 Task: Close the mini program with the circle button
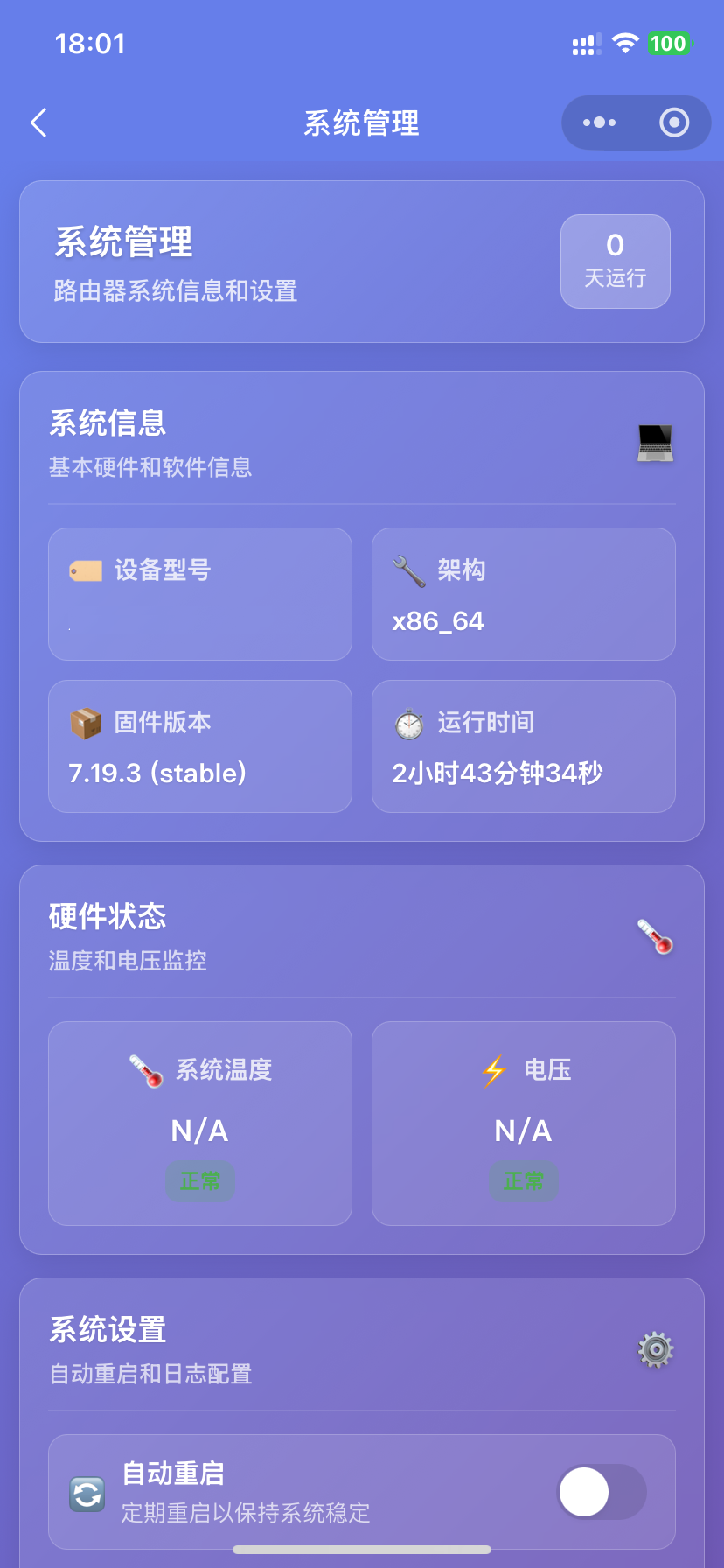click(x=673, y=122)
